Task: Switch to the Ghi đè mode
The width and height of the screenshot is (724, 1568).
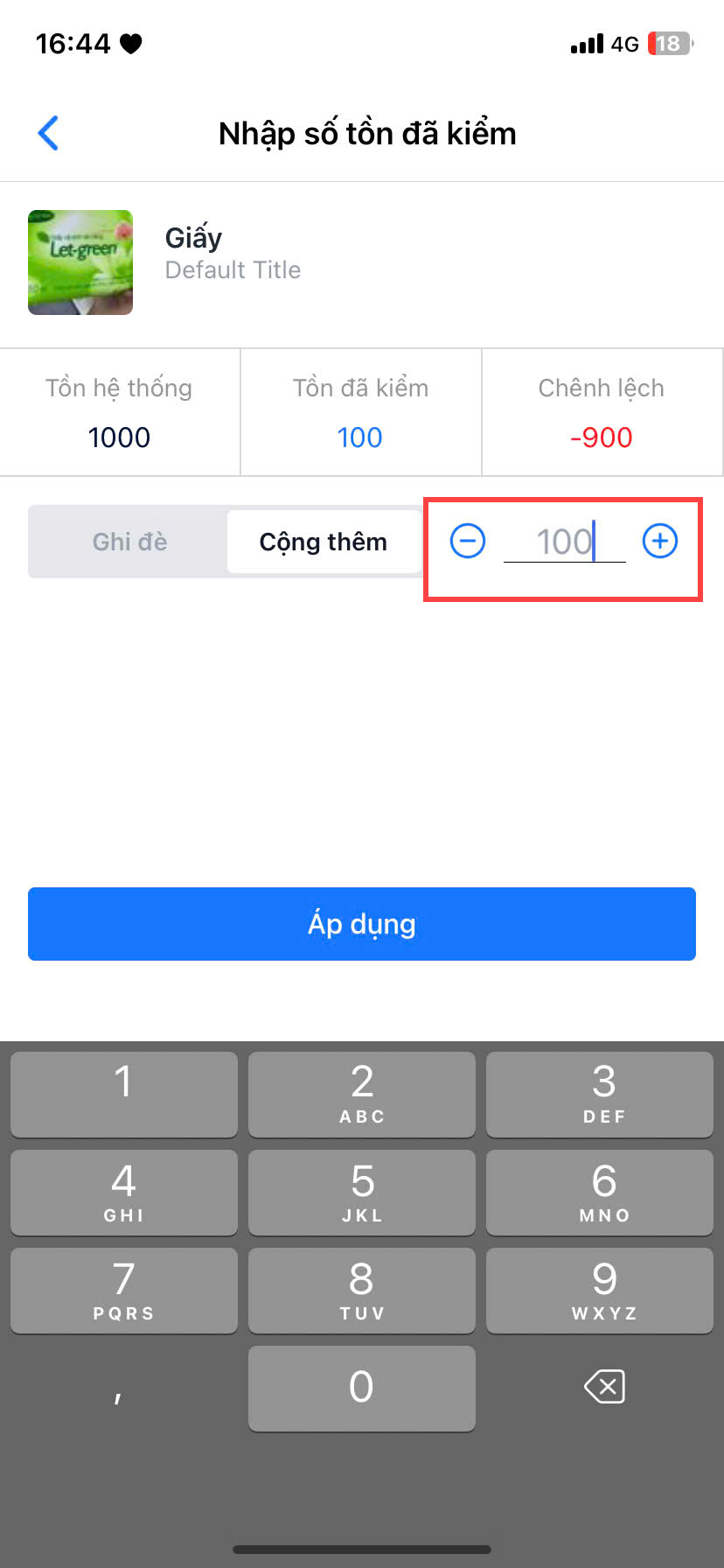Action: pos(129,542)
